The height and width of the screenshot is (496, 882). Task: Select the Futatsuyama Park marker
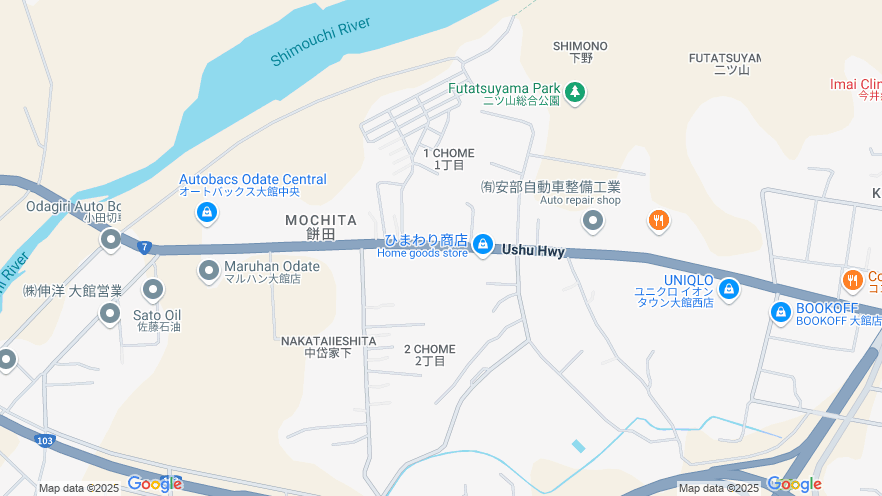click(x=574, y=93)
